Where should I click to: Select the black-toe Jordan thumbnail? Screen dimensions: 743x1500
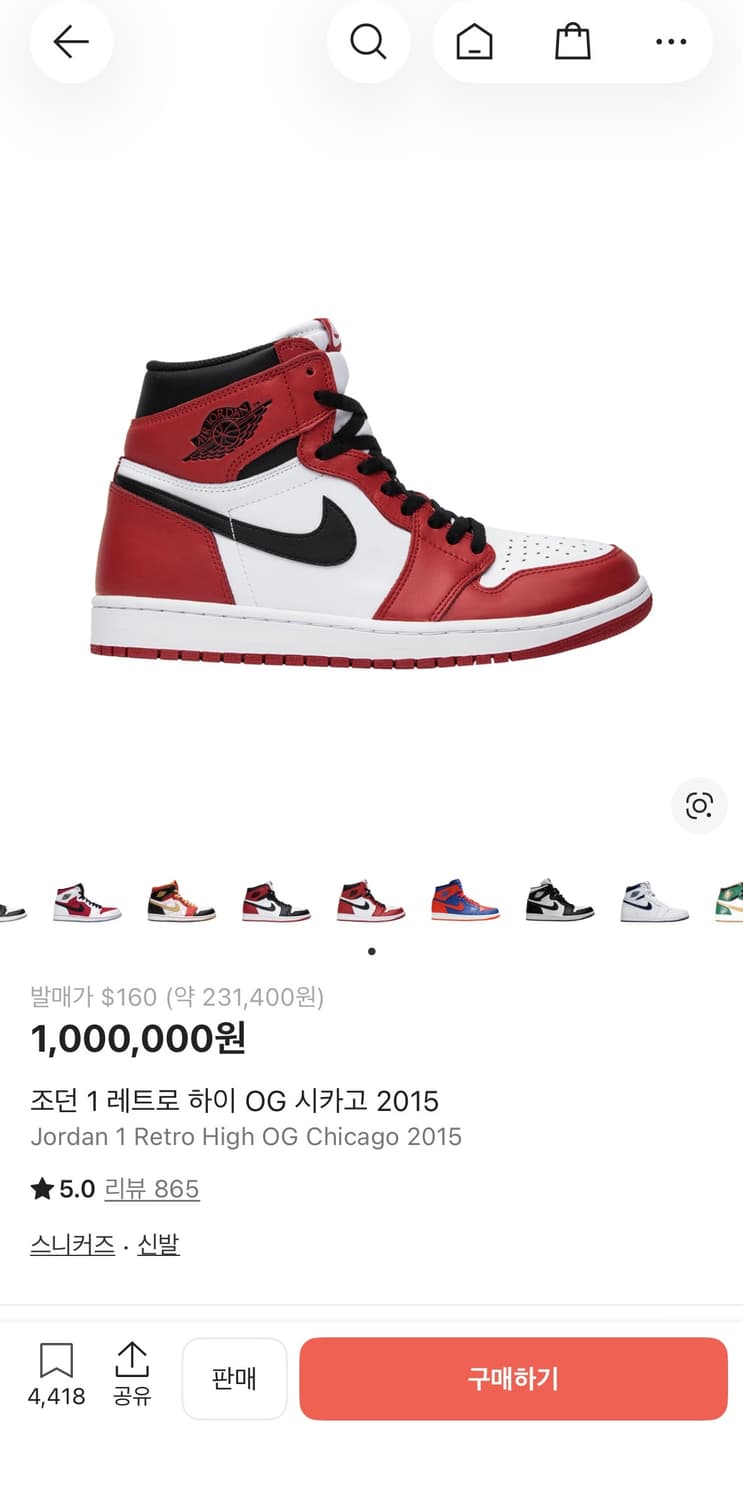[x=275, y=900]
